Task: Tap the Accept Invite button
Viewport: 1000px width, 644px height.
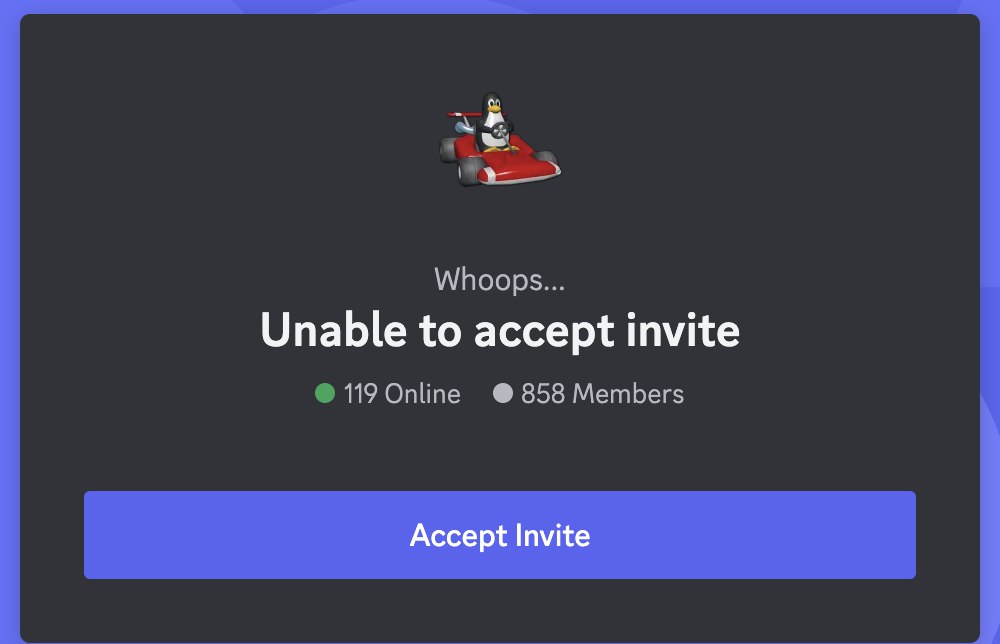Action: tap(500, 535)
